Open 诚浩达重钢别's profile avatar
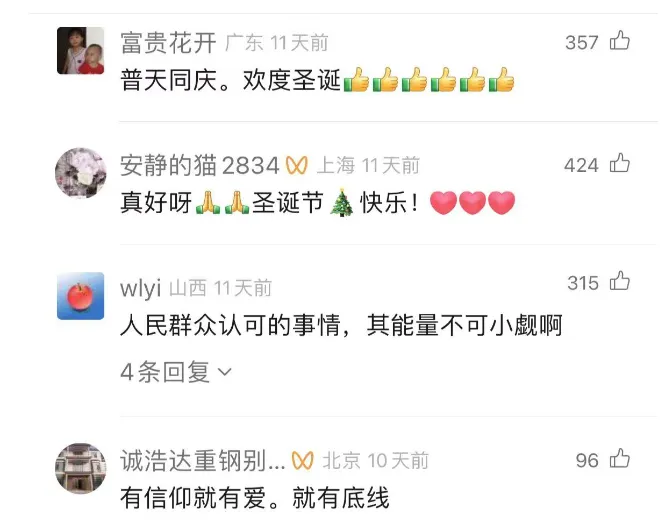This screenshot has width=666, height=531. [81, 469]
